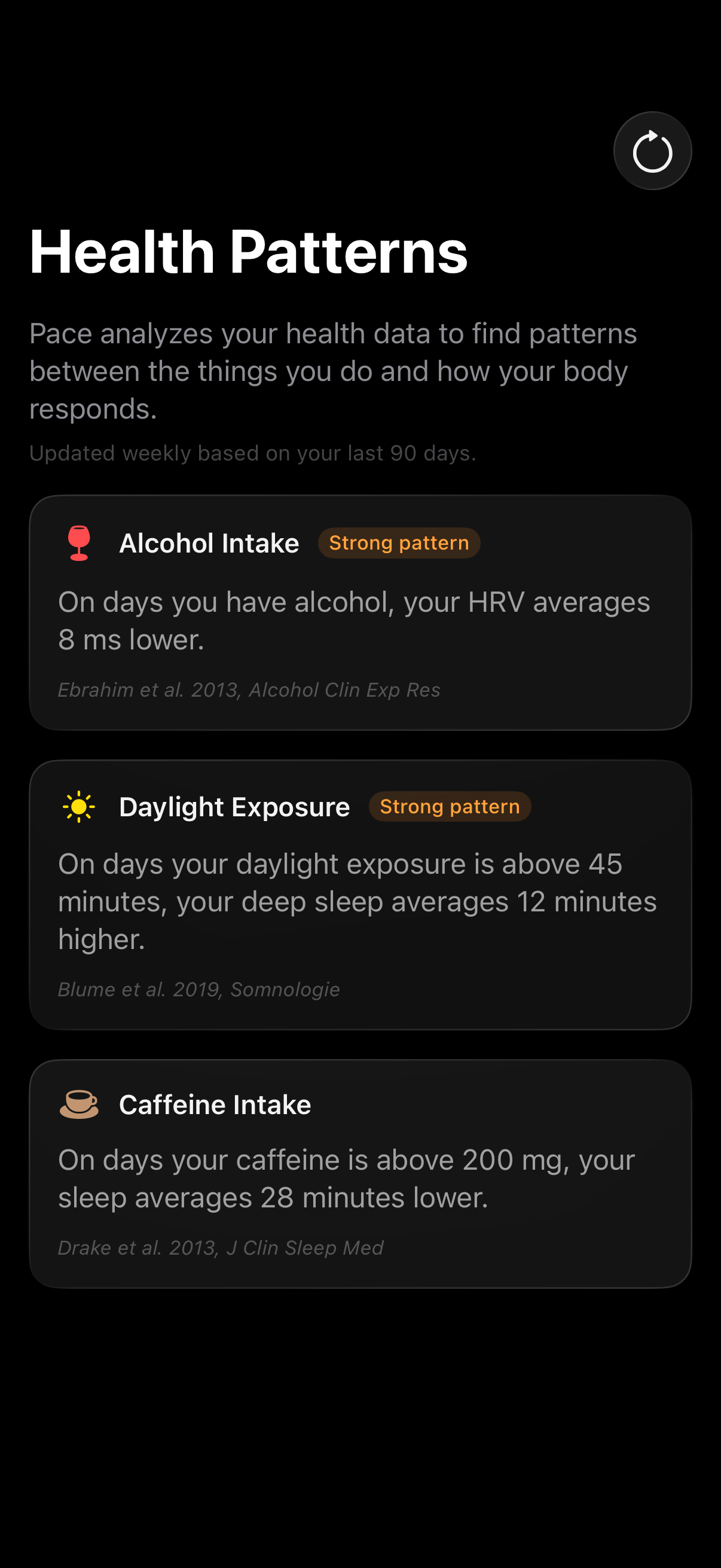Screen dimensions: 721x1568
Task: Click the circular reload button top right
Action: (x=652, y=150)
